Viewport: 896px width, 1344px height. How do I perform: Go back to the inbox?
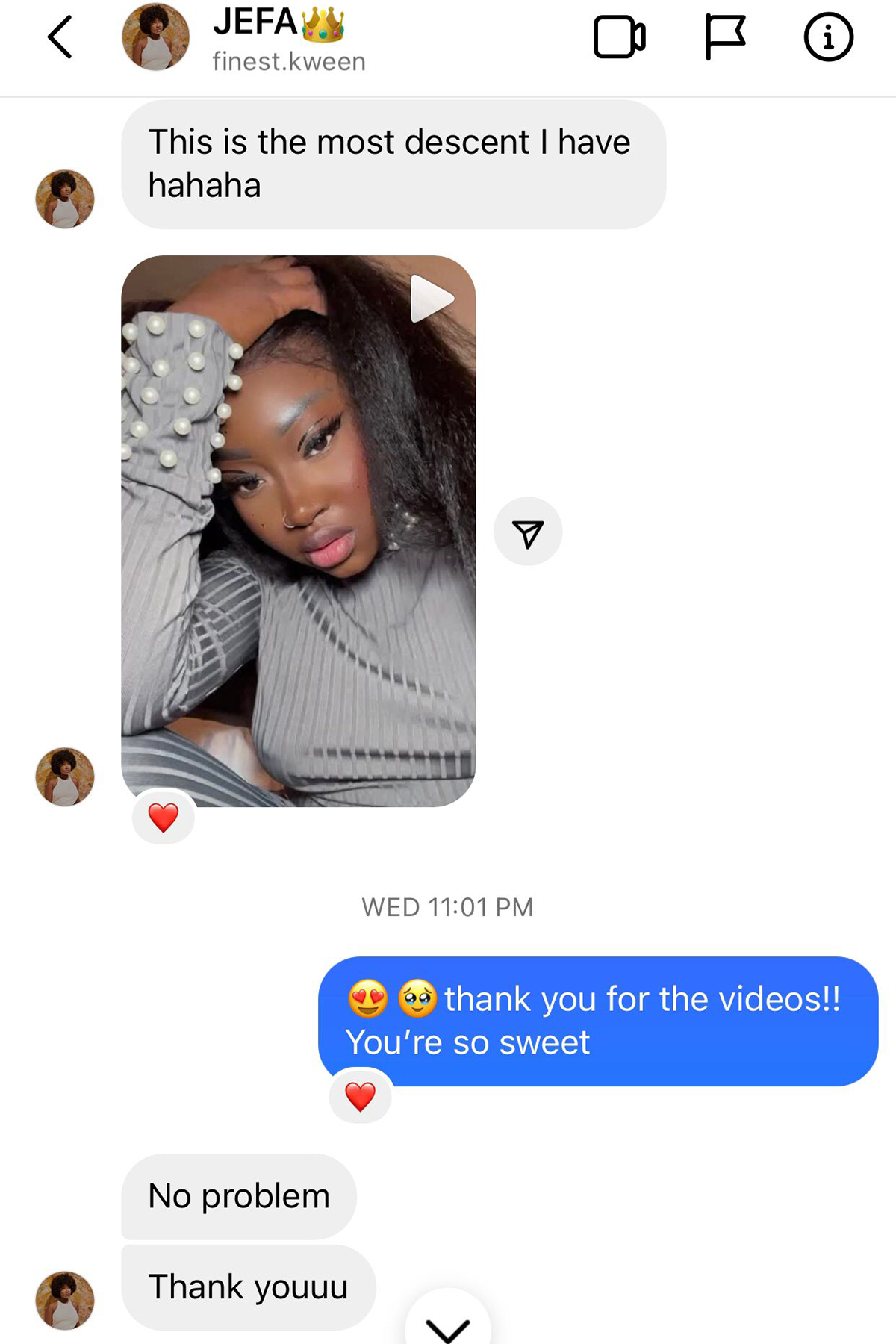pyautogui.click(x=60, y=37)
